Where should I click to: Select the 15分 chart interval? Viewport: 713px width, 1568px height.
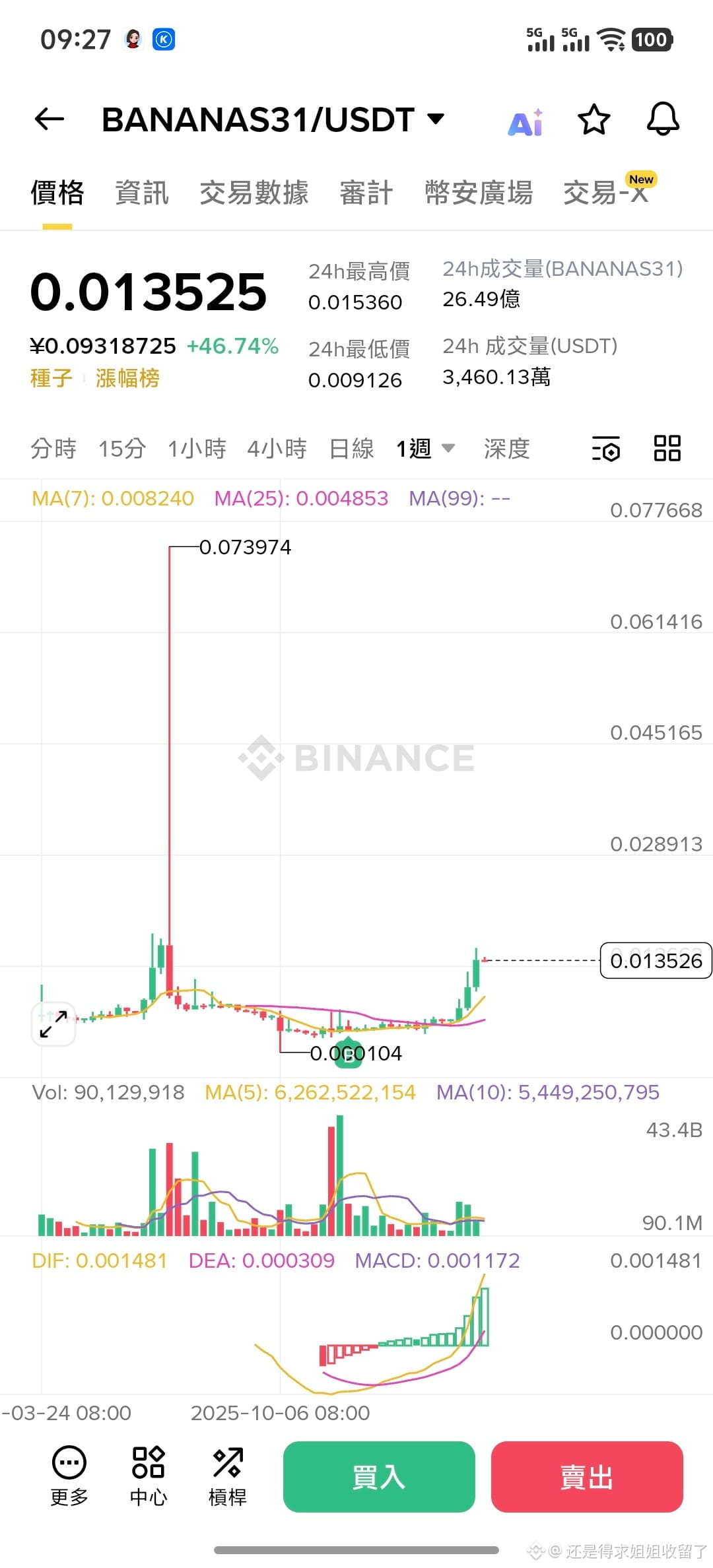pyautogui.click(x=122, y=449)
